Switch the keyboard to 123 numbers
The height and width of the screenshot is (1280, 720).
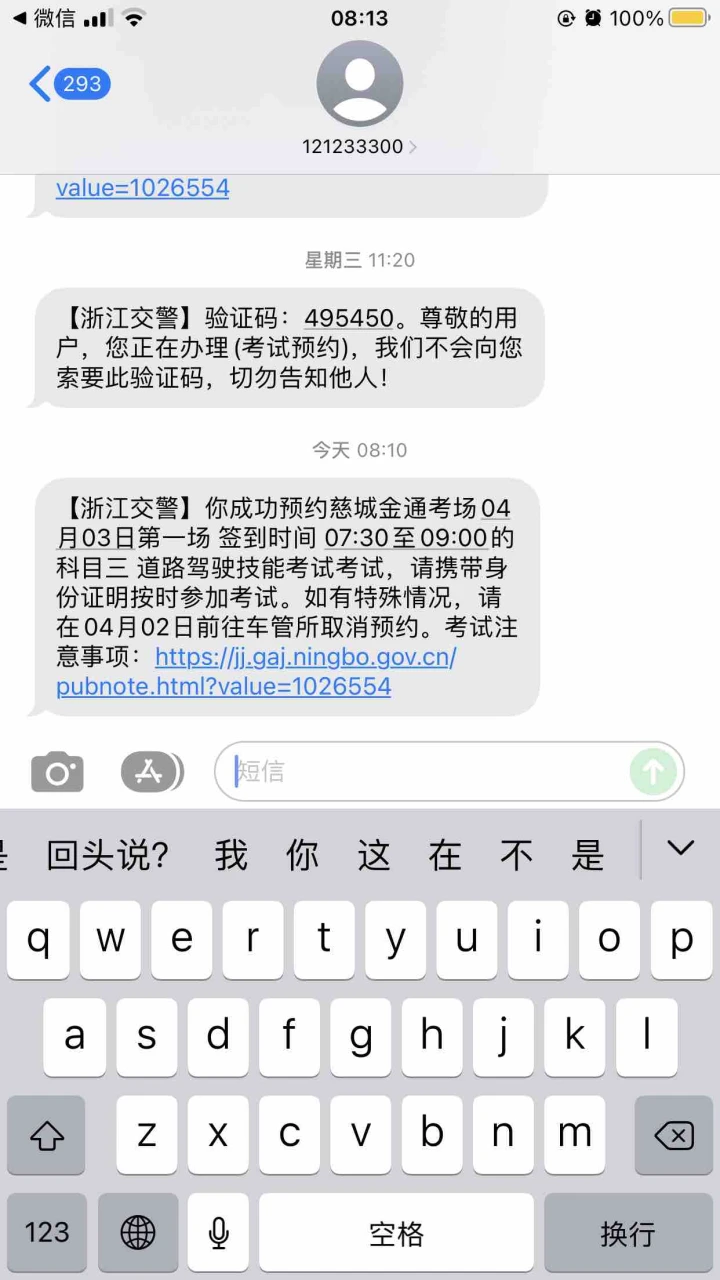tap(47, 1232)
